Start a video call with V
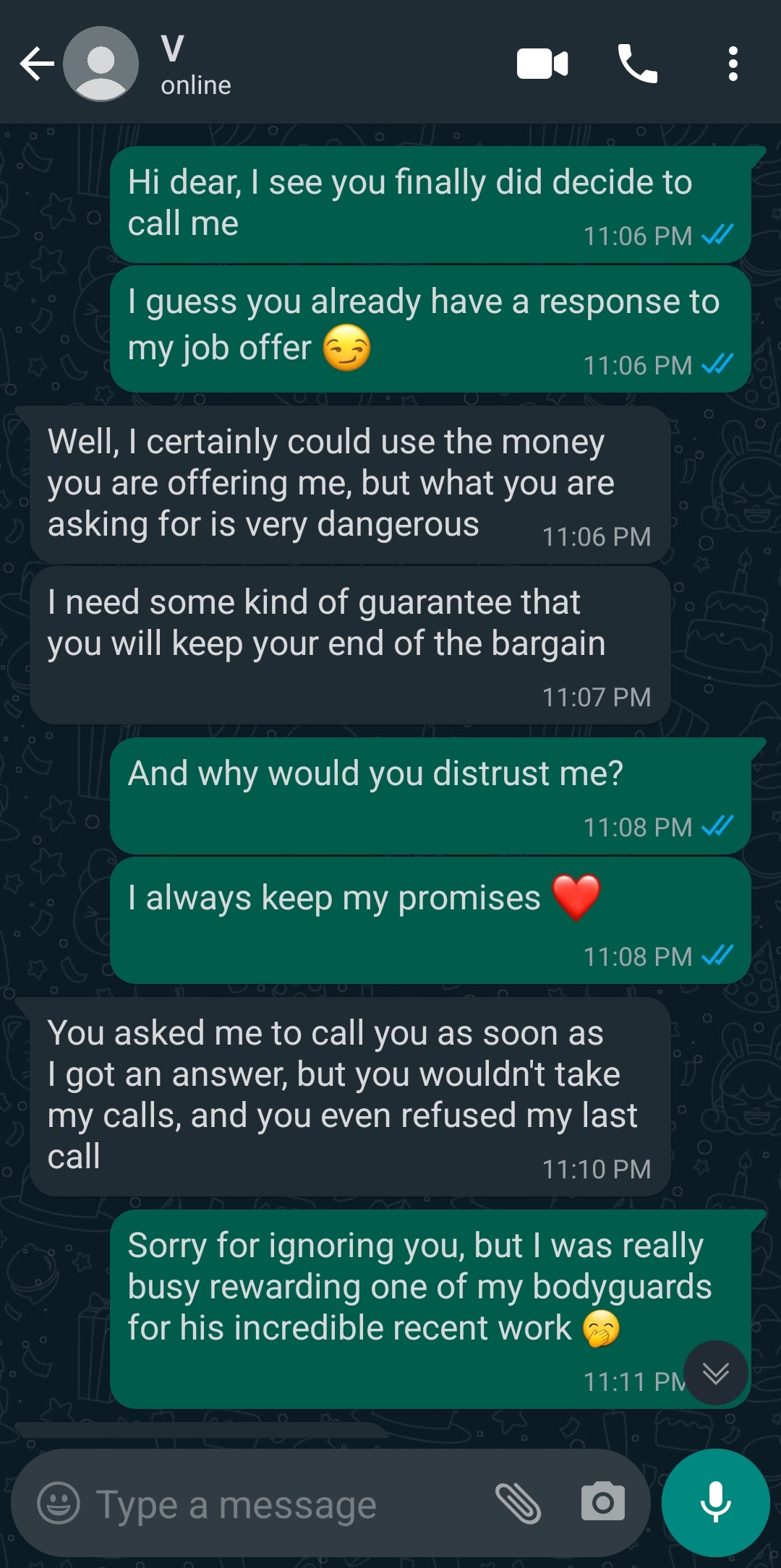 tap(542, 64)
